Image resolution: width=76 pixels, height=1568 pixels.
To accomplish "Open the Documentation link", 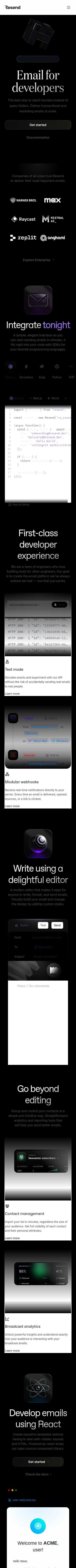I will coord(38,138).
